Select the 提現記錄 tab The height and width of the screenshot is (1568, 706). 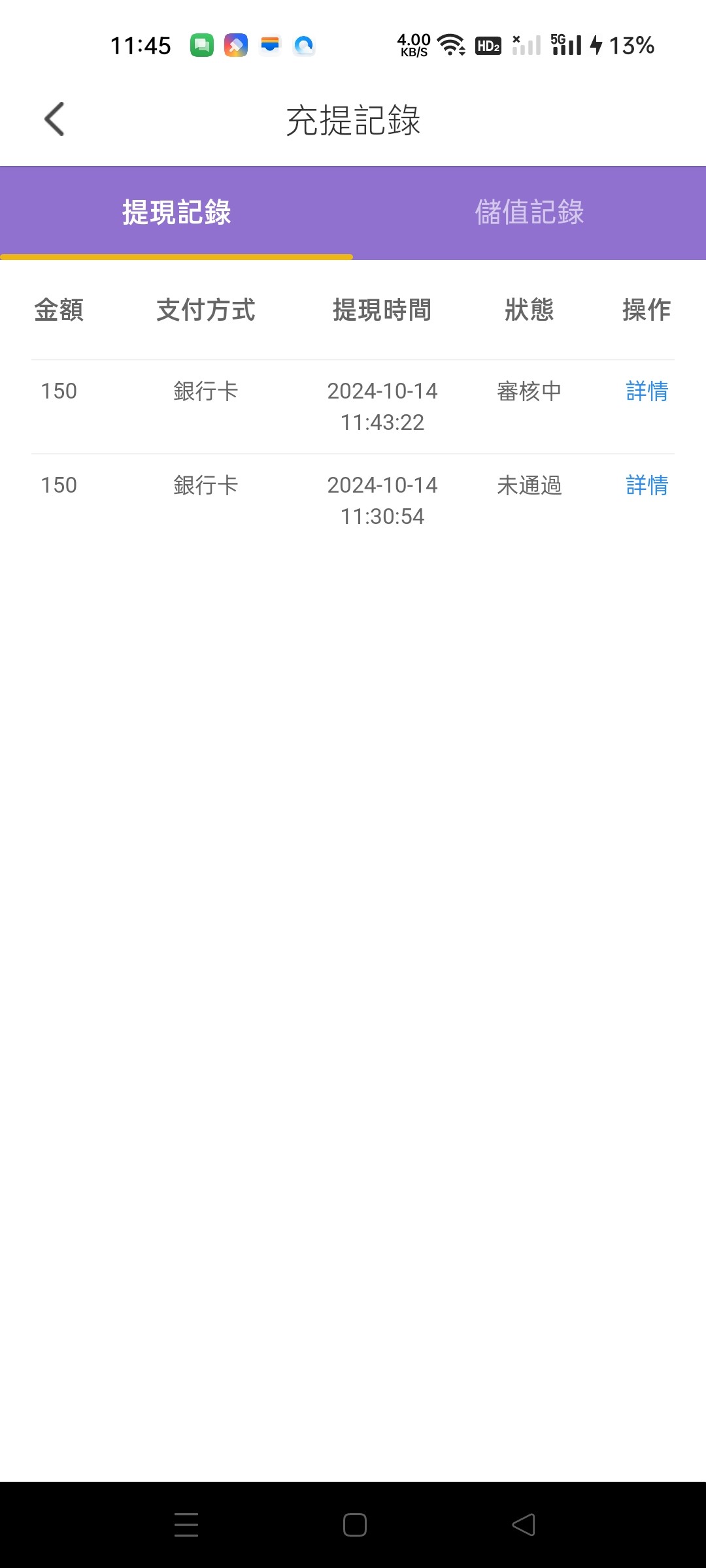176,212
